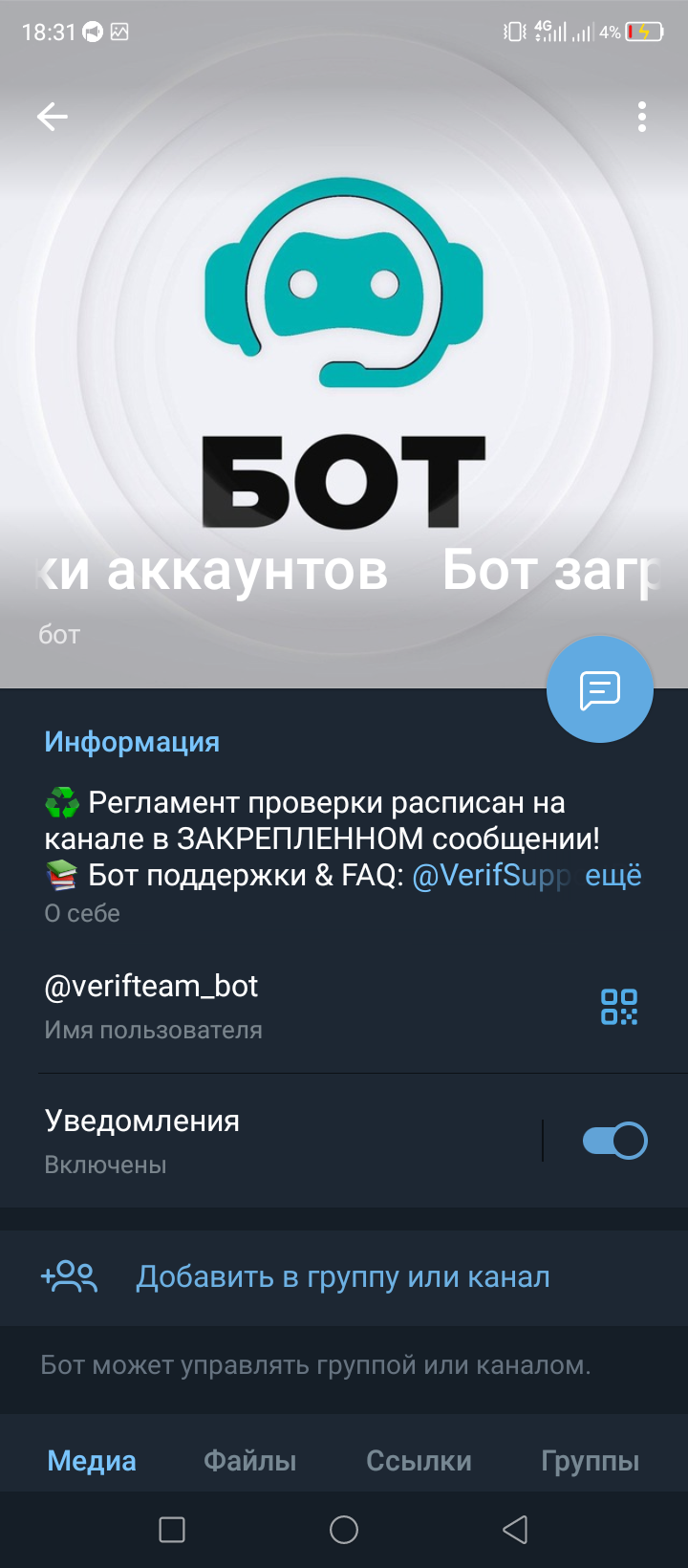Switch to the Медиа tab
688x1568 pixels.
point(92,1461)
